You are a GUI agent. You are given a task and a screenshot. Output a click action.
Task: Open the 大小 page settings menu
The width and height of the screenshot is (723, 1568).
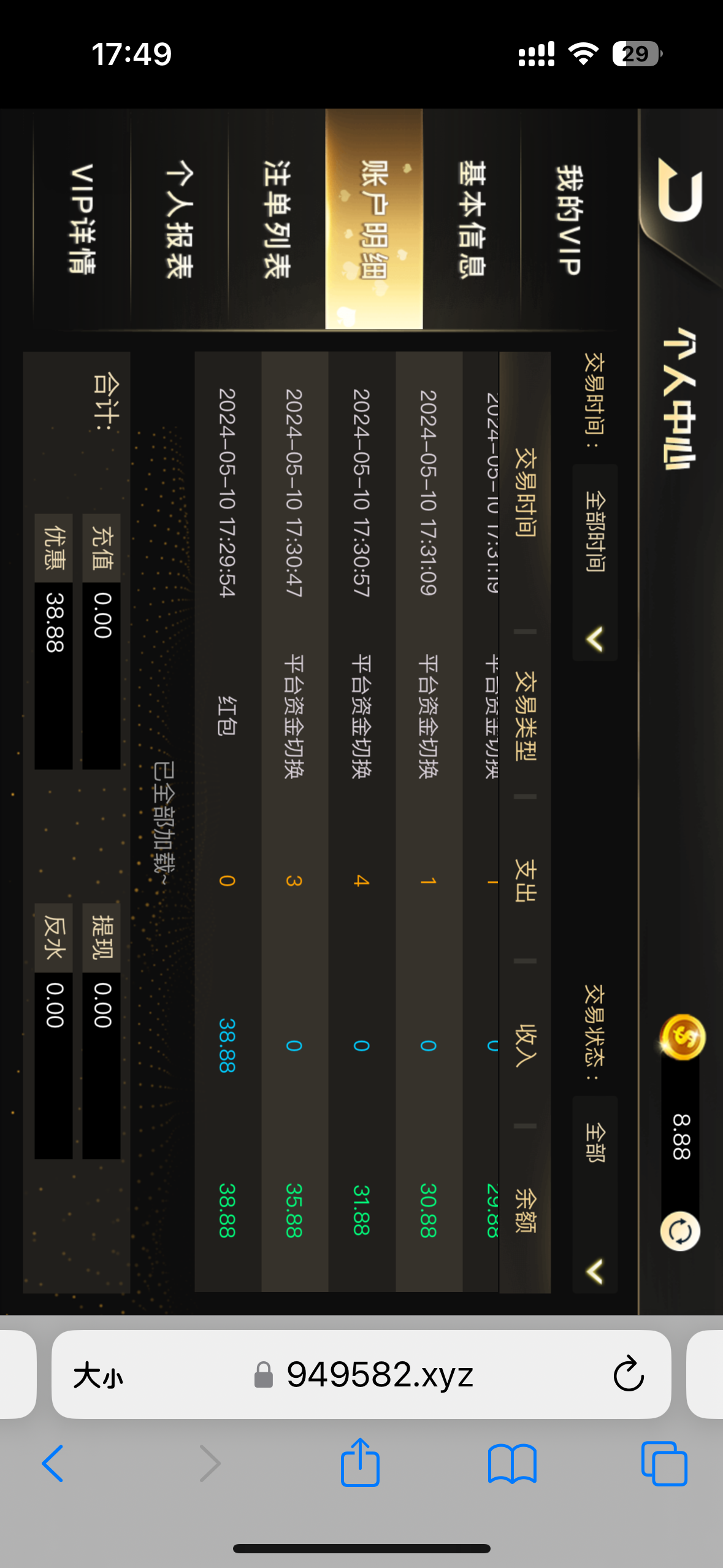pos(98,1375)
